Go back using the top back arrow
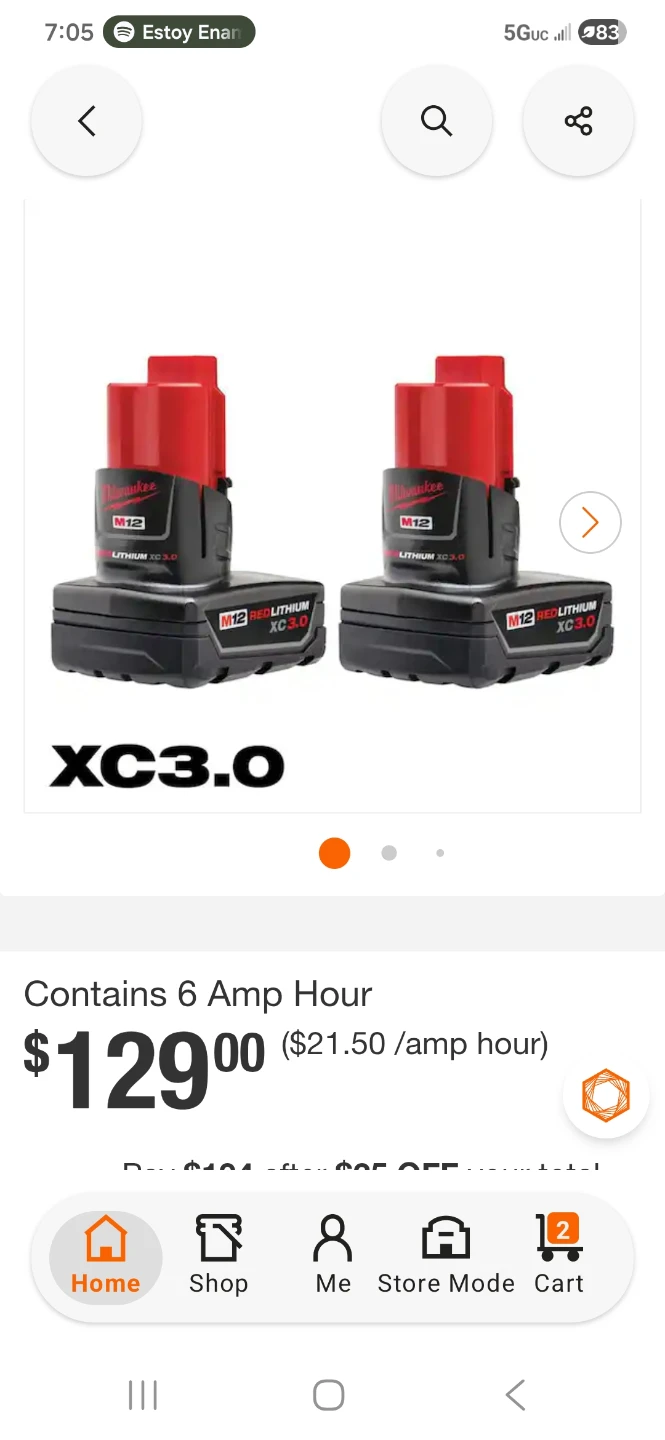This screenshot has width=665, height=1440. 87,121
